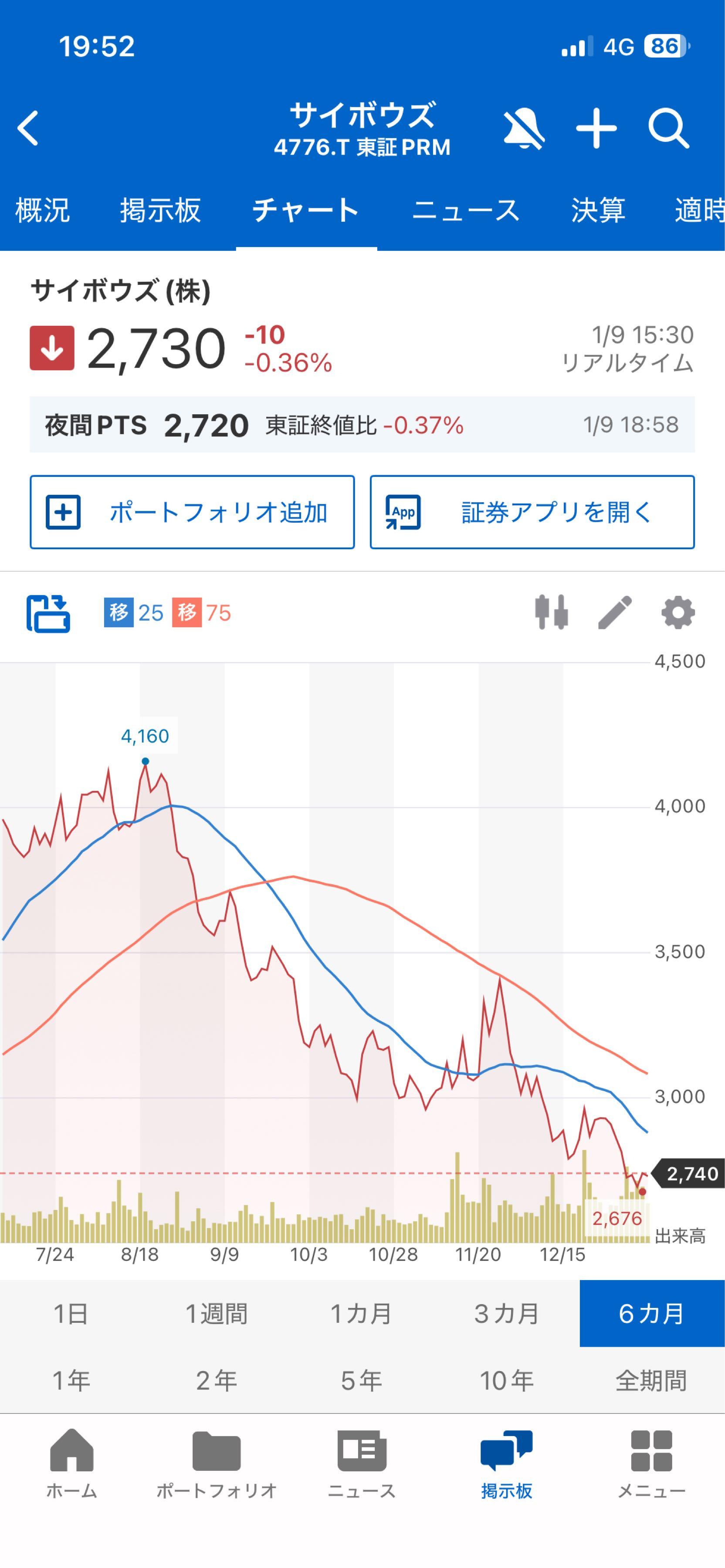The height and width of the screenshot is (1568, 725).
Task: Switch chart to 全期間
Action: click(651, 1380)
